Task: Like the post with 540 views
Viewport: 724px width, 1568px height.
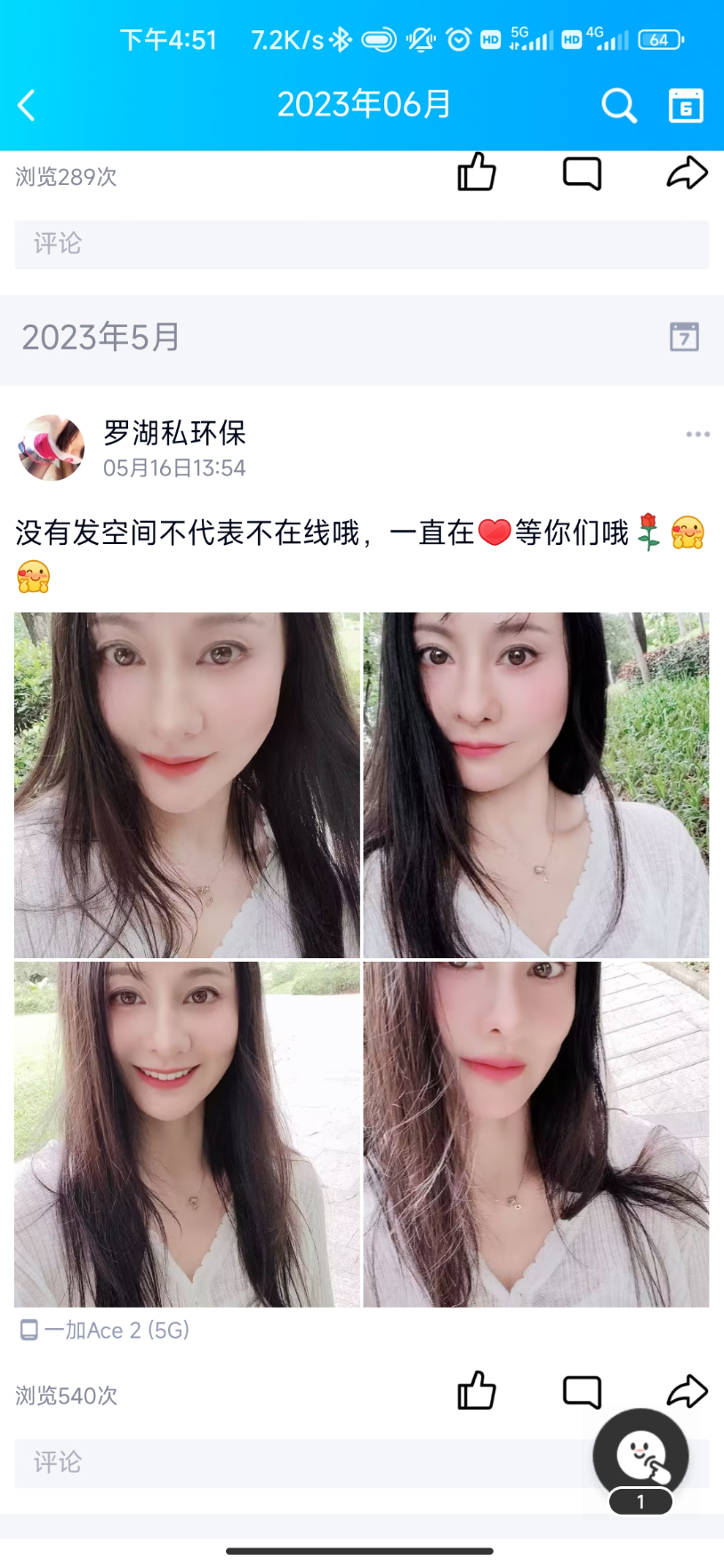Action: 477,1391
